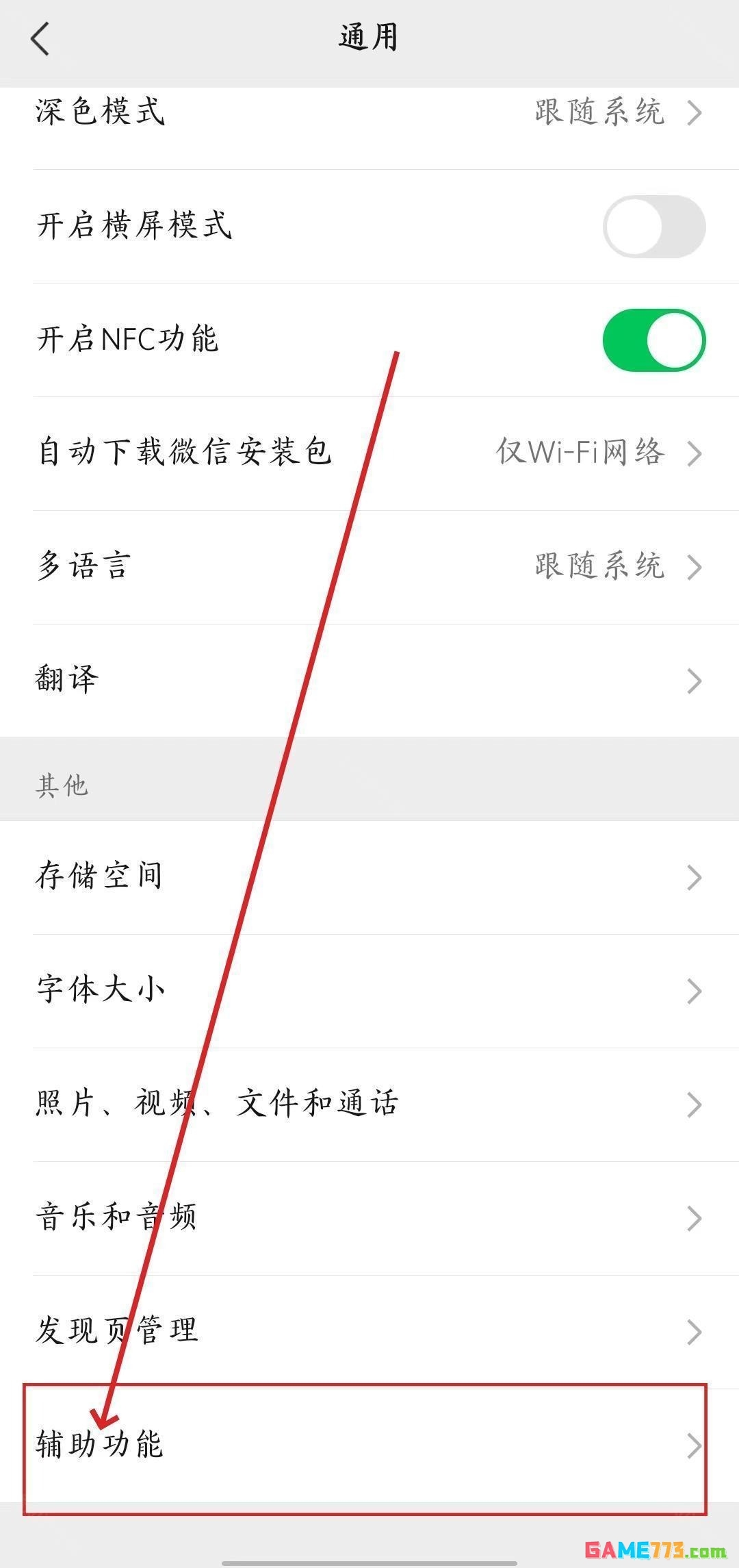Open 音乐和音频 settings

point(369,1218)
